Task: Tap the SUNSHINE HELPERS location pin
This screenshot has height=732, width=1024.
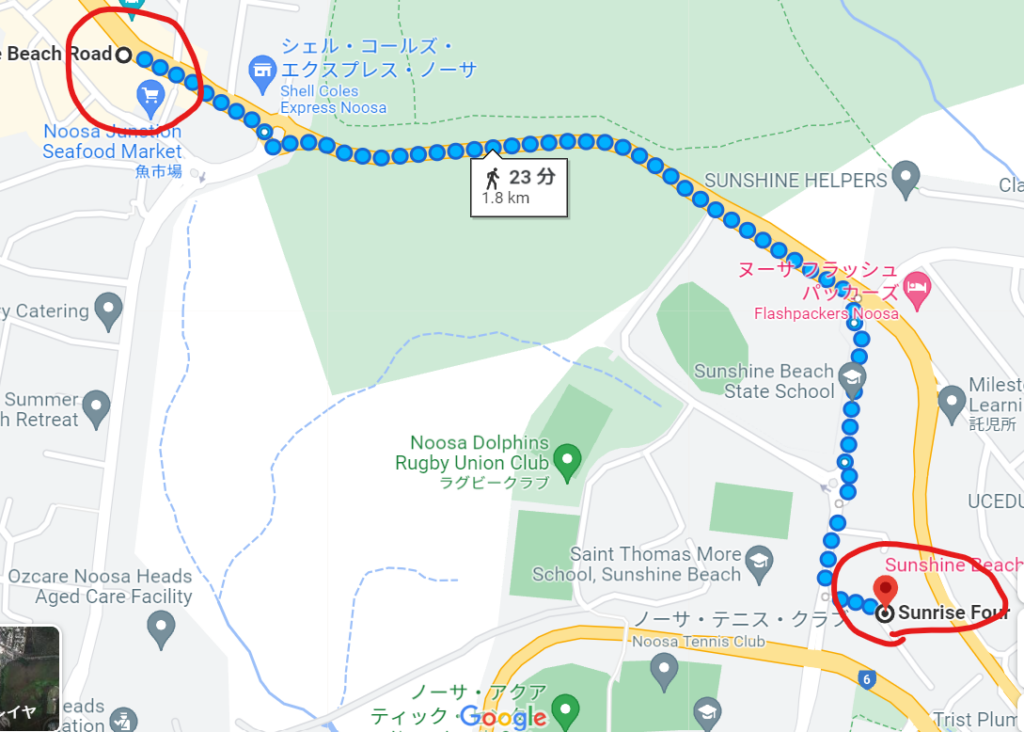Action: [x=906, y=179]
